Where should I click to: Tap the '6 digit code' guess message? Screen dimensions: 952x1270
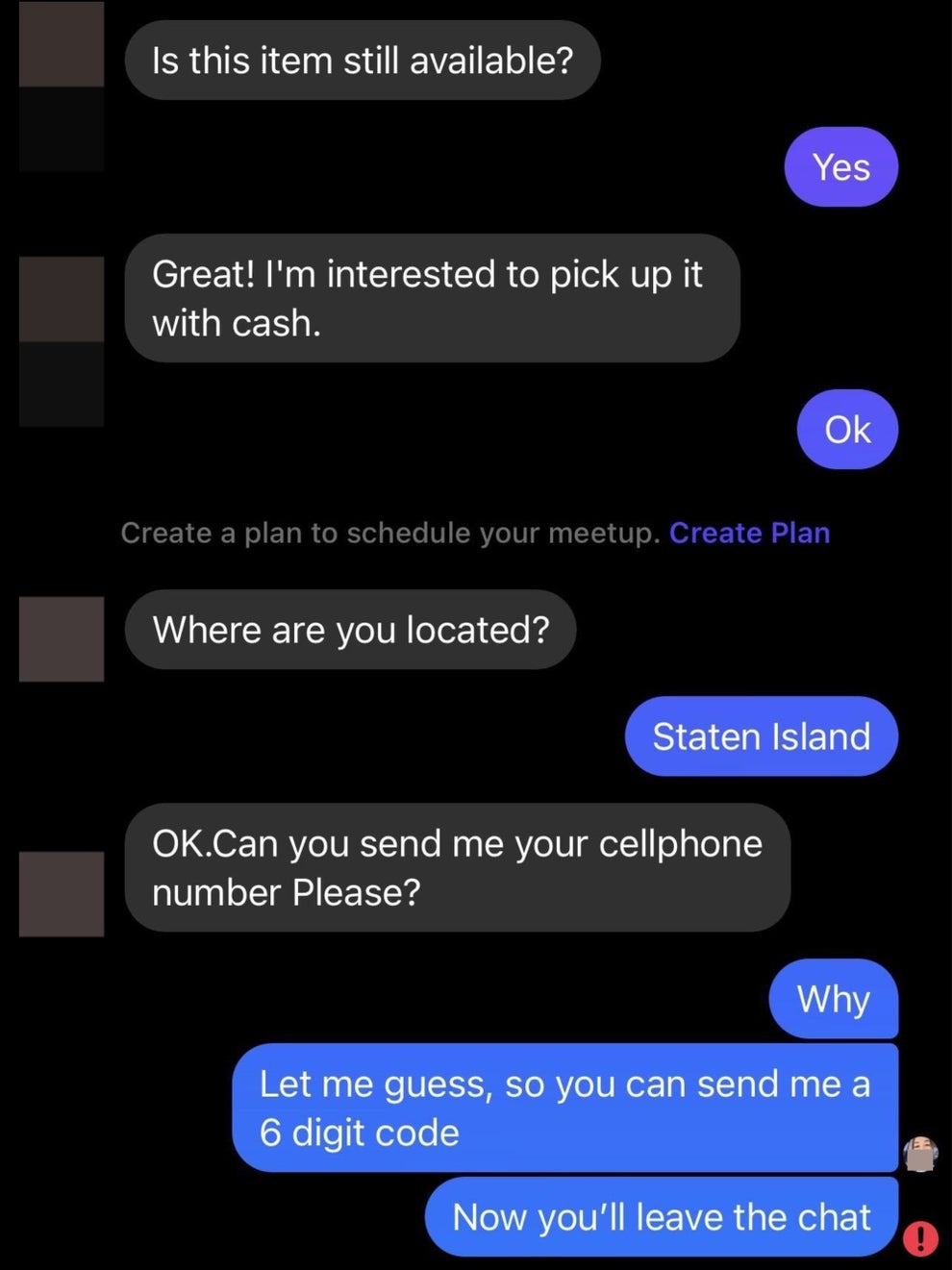point(564,1108)
